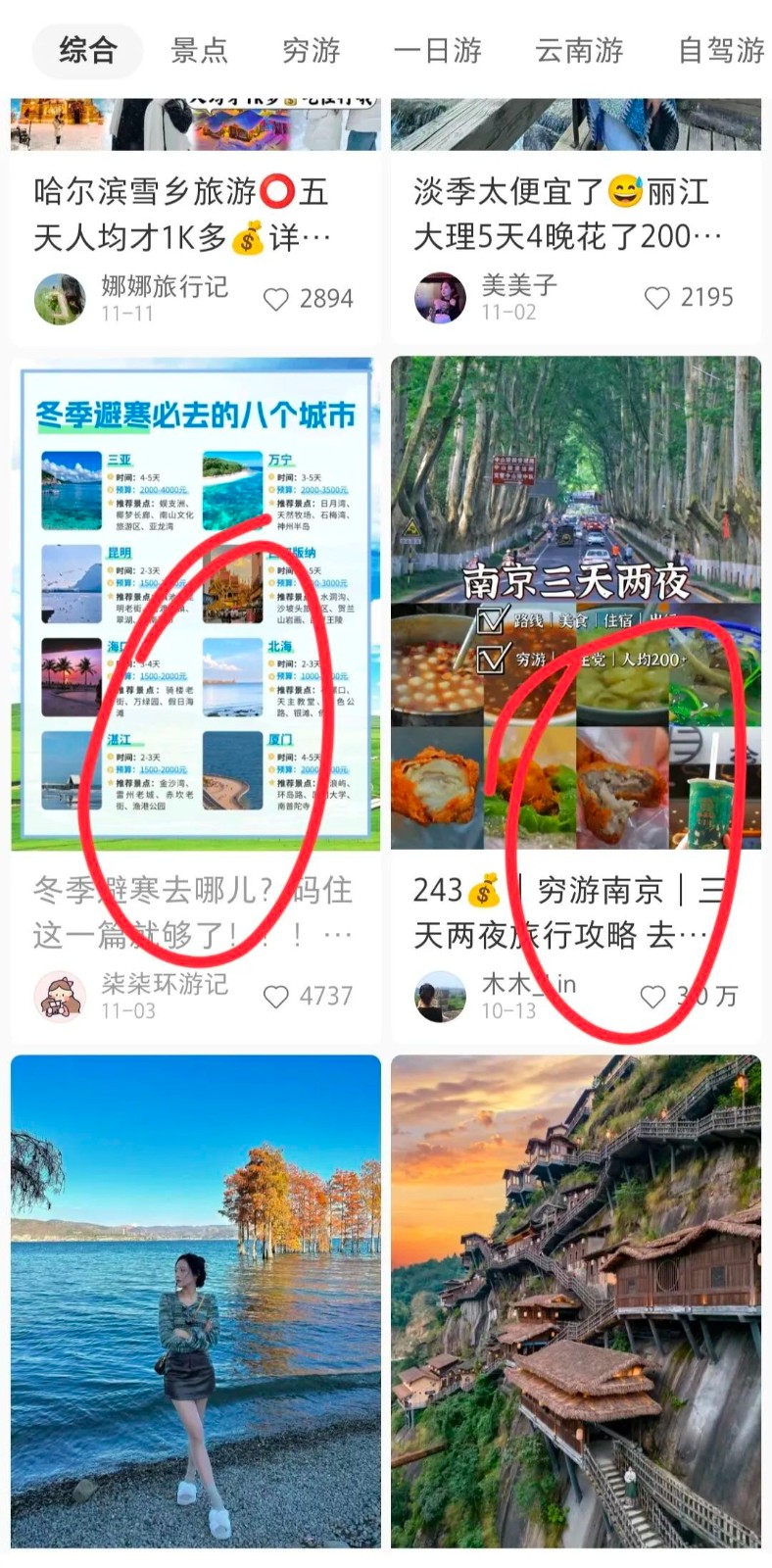Switch to the 自驾游 tab

coord(721,50)
